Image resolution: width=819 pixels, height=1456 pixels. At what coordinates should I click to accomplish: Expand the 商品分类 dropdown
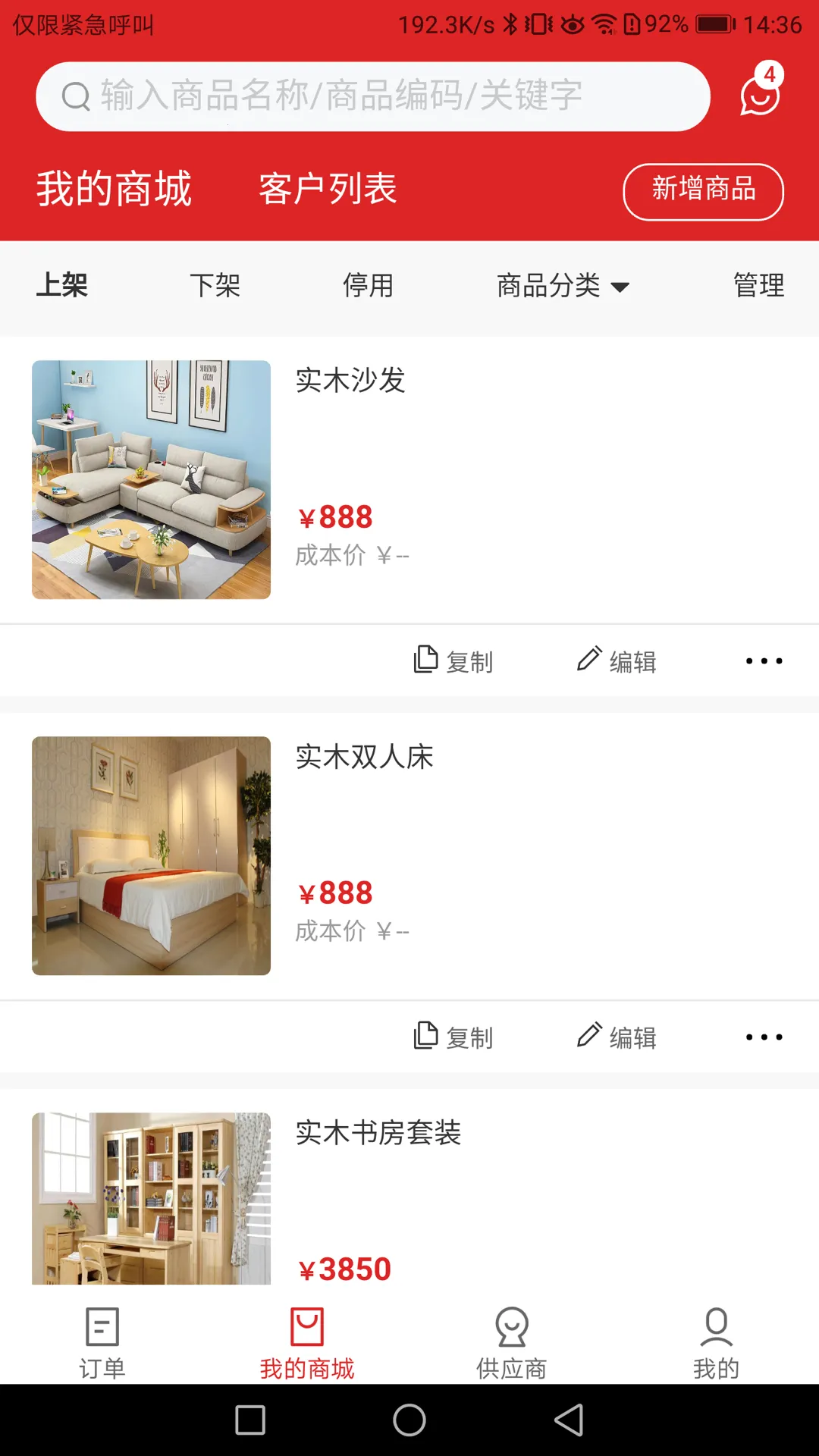pyautogui.click(x=562, y=286)
